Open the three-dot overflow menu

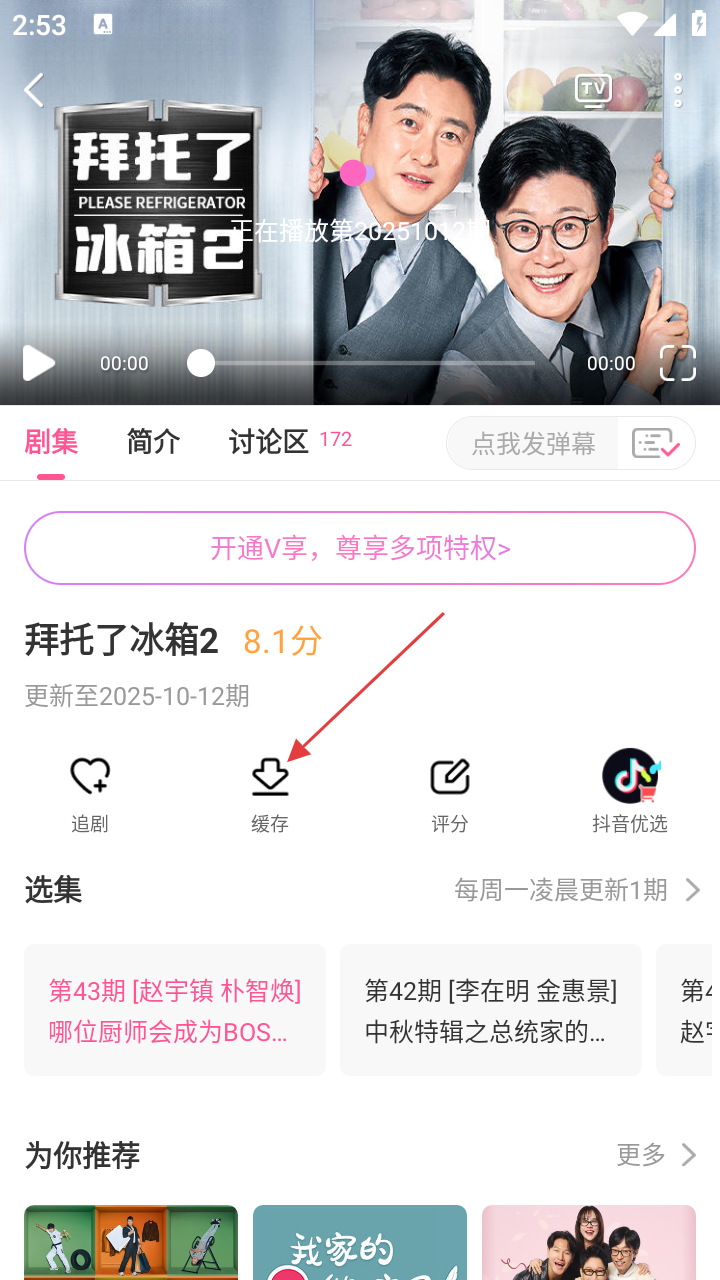pyautogui.click(x=678, y=90)
